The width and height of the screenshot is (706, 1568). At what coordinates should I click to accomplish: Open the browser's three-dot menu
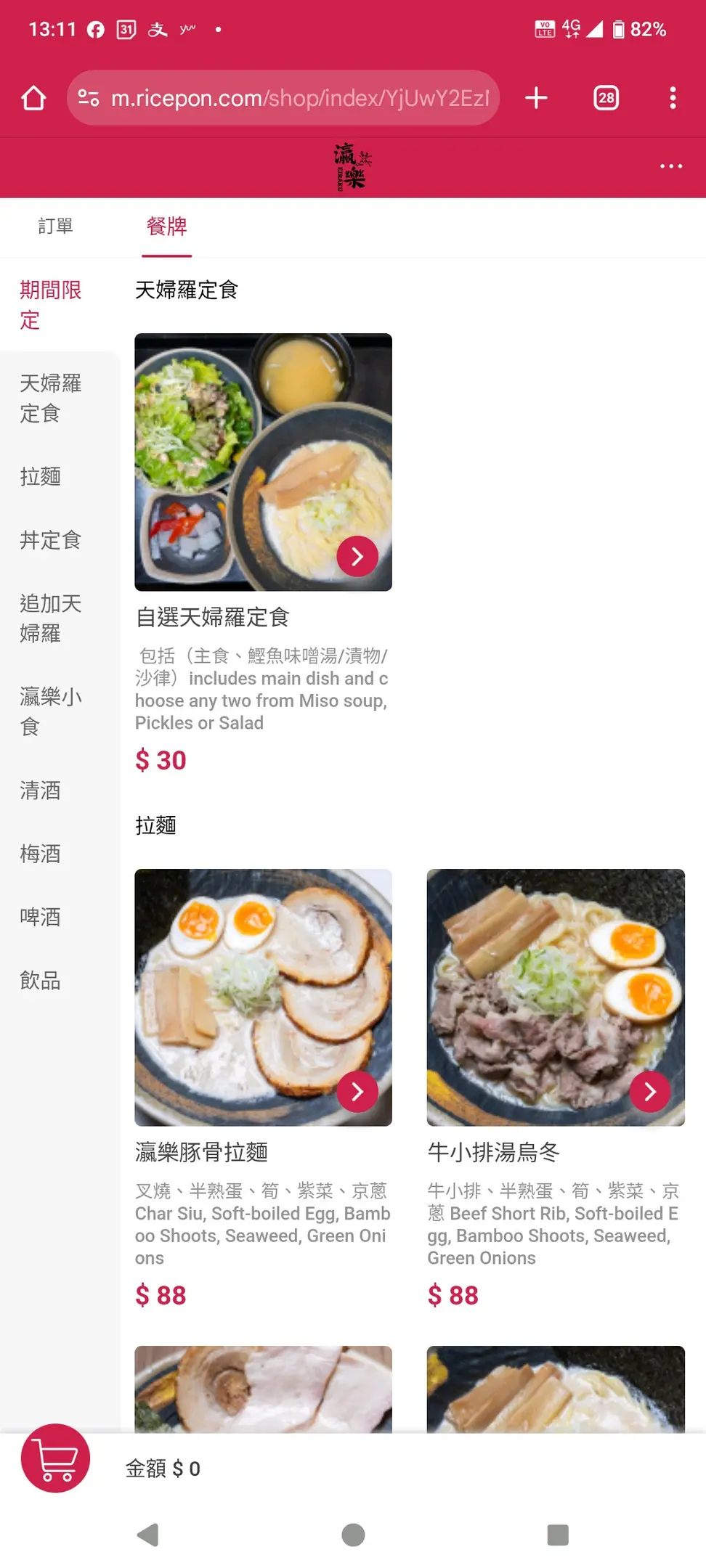[x=673, y=98]
